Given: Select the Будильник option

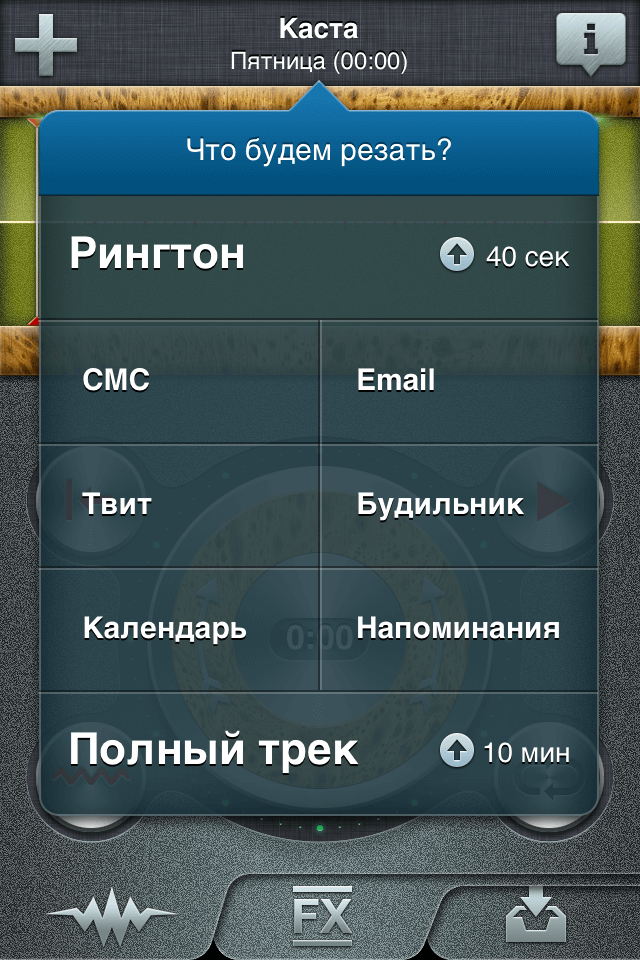Looking at the screenshot, I should point(458,505).
